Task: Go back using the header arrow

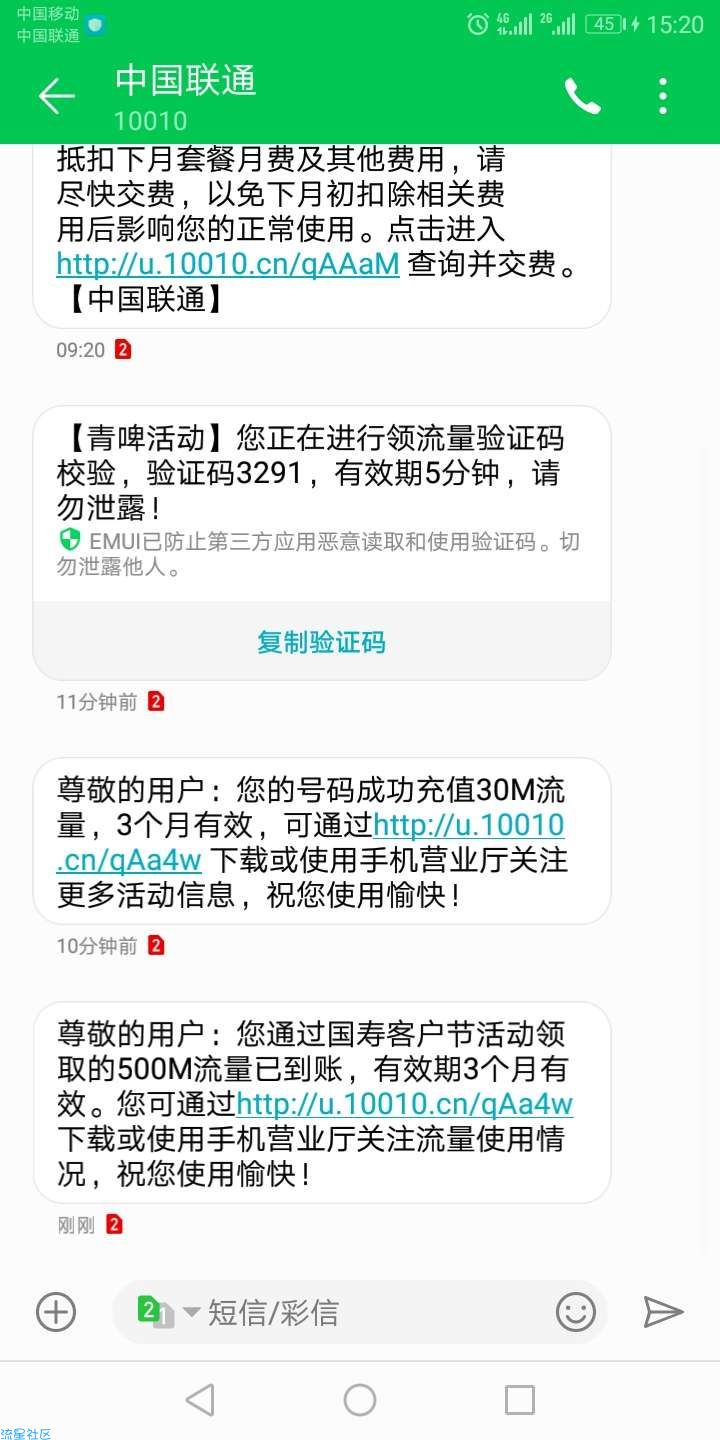Action: (x=57, y=96)
